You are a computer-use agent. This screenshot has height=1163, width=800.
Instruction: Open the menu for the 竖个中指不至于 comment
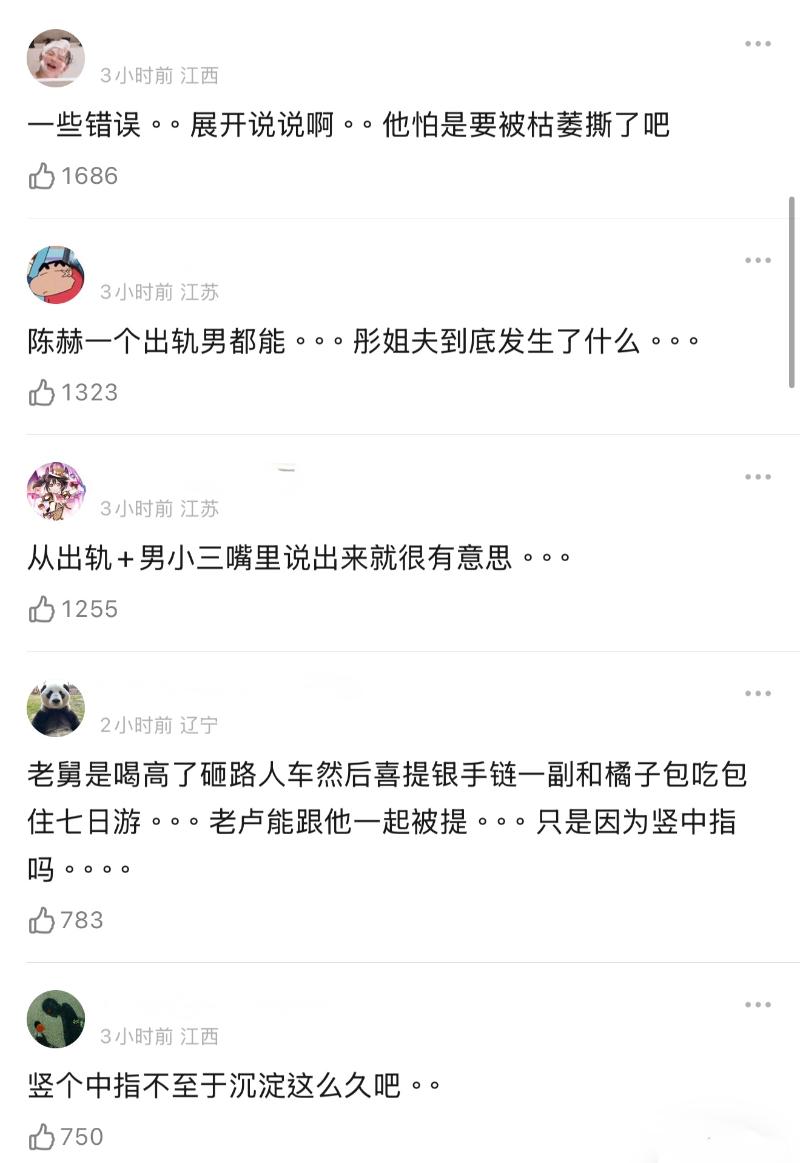click(758, 1004)
